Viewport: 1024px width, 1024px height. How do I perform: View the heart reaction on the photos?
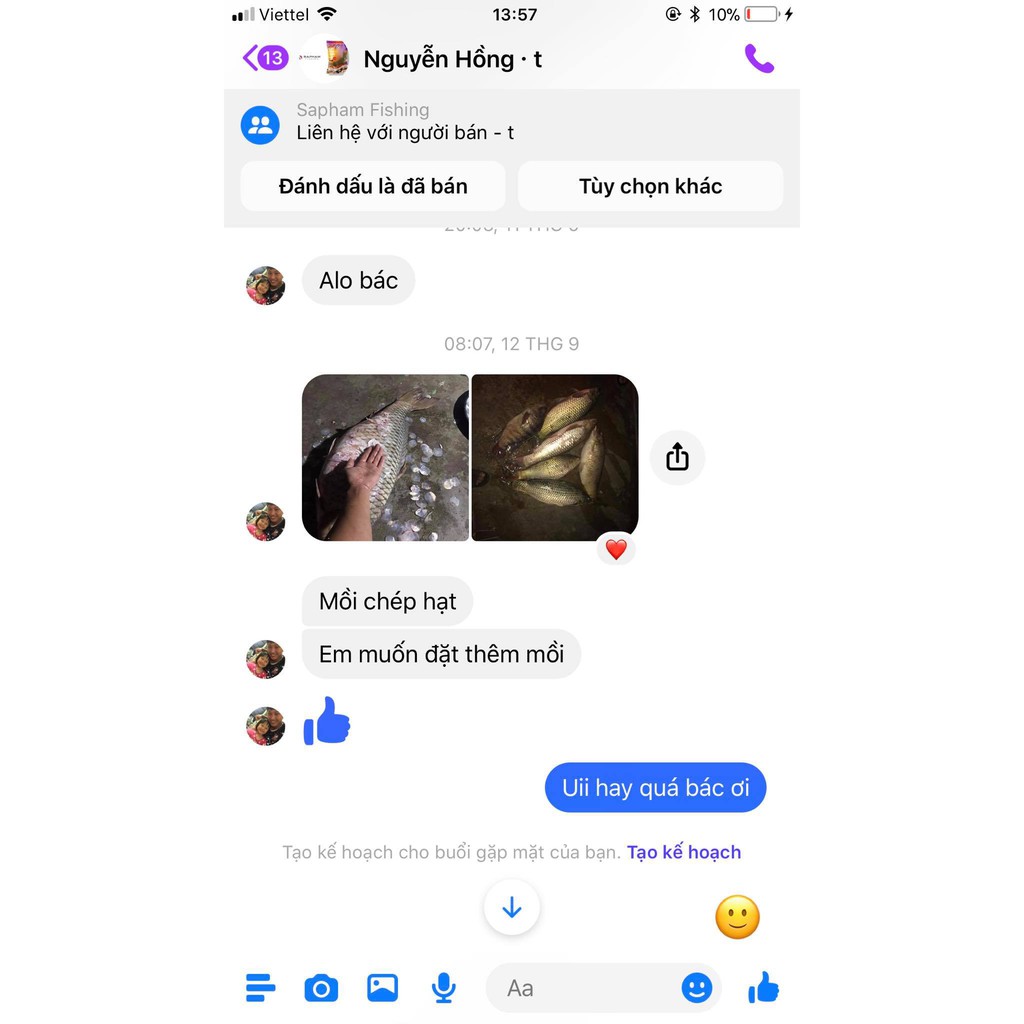616,549
